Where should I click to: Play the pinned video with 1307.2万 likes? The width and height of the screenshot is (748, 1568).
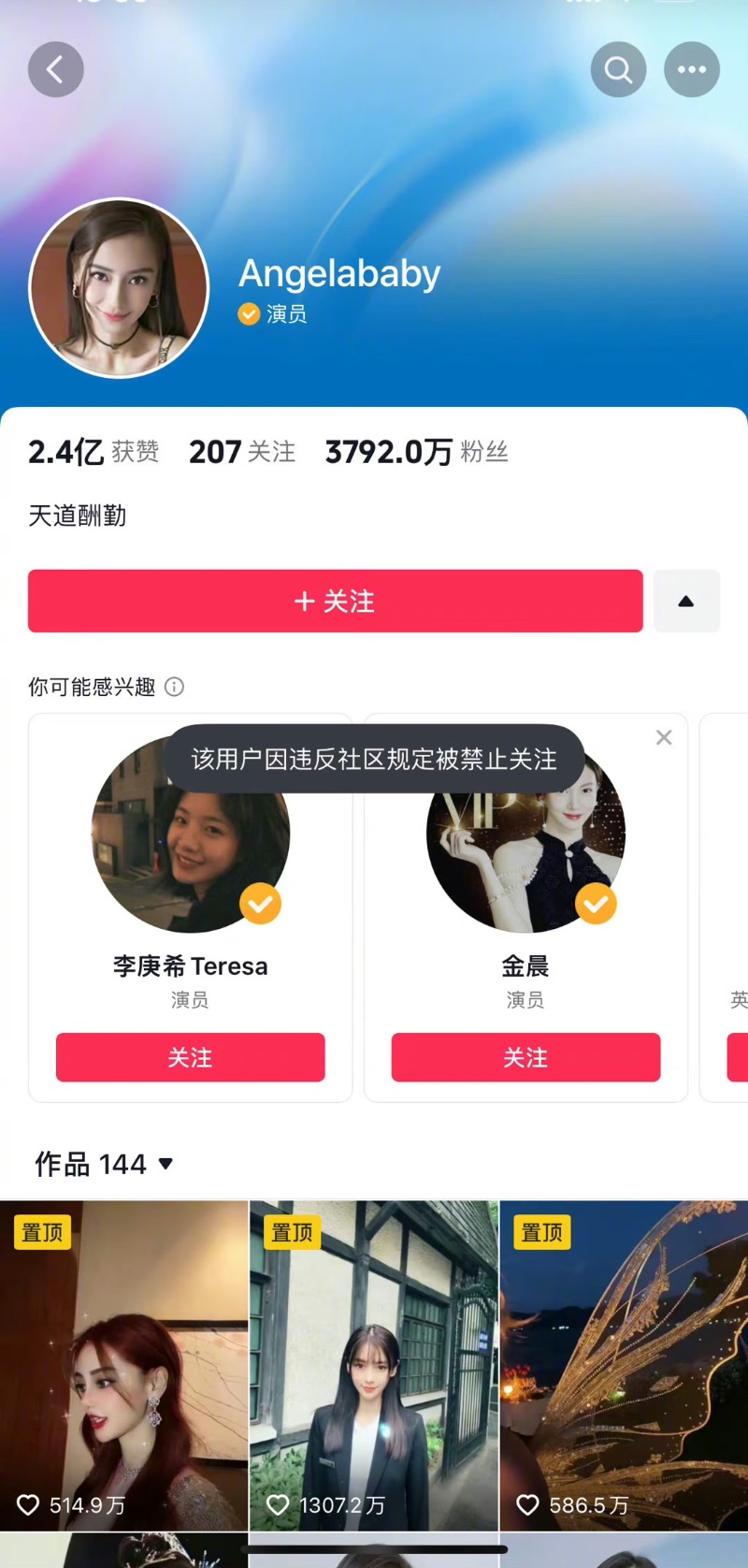tap(374, 1366)
